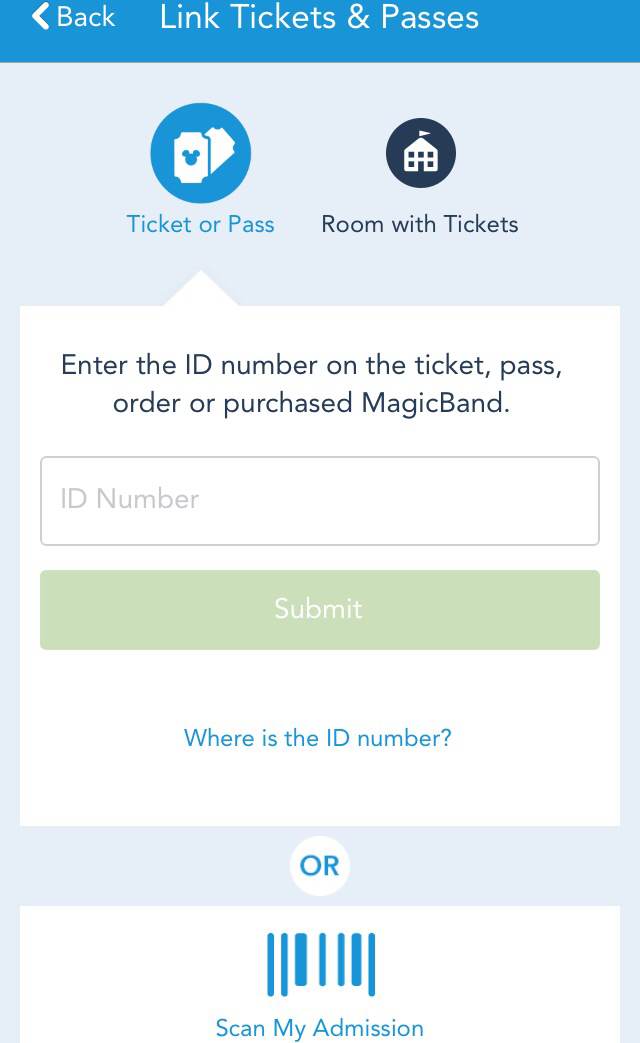Viewport: 640px width, 1043px height.
Task: Tap the ID Number field
Action: point(320,501)
